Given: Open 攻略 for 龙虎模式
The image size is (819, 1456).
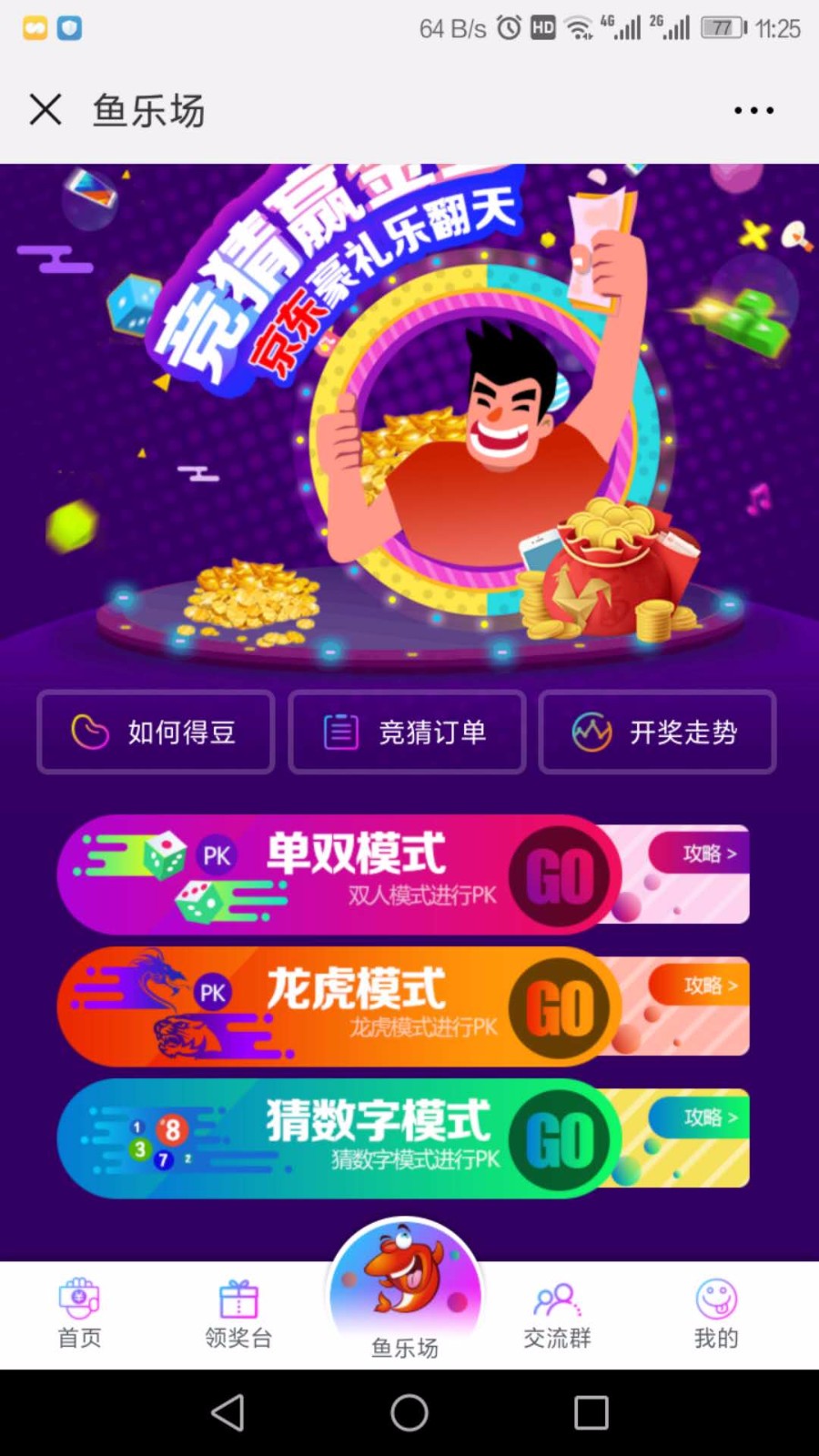Looking at the screenshot, I should [705, 986].
